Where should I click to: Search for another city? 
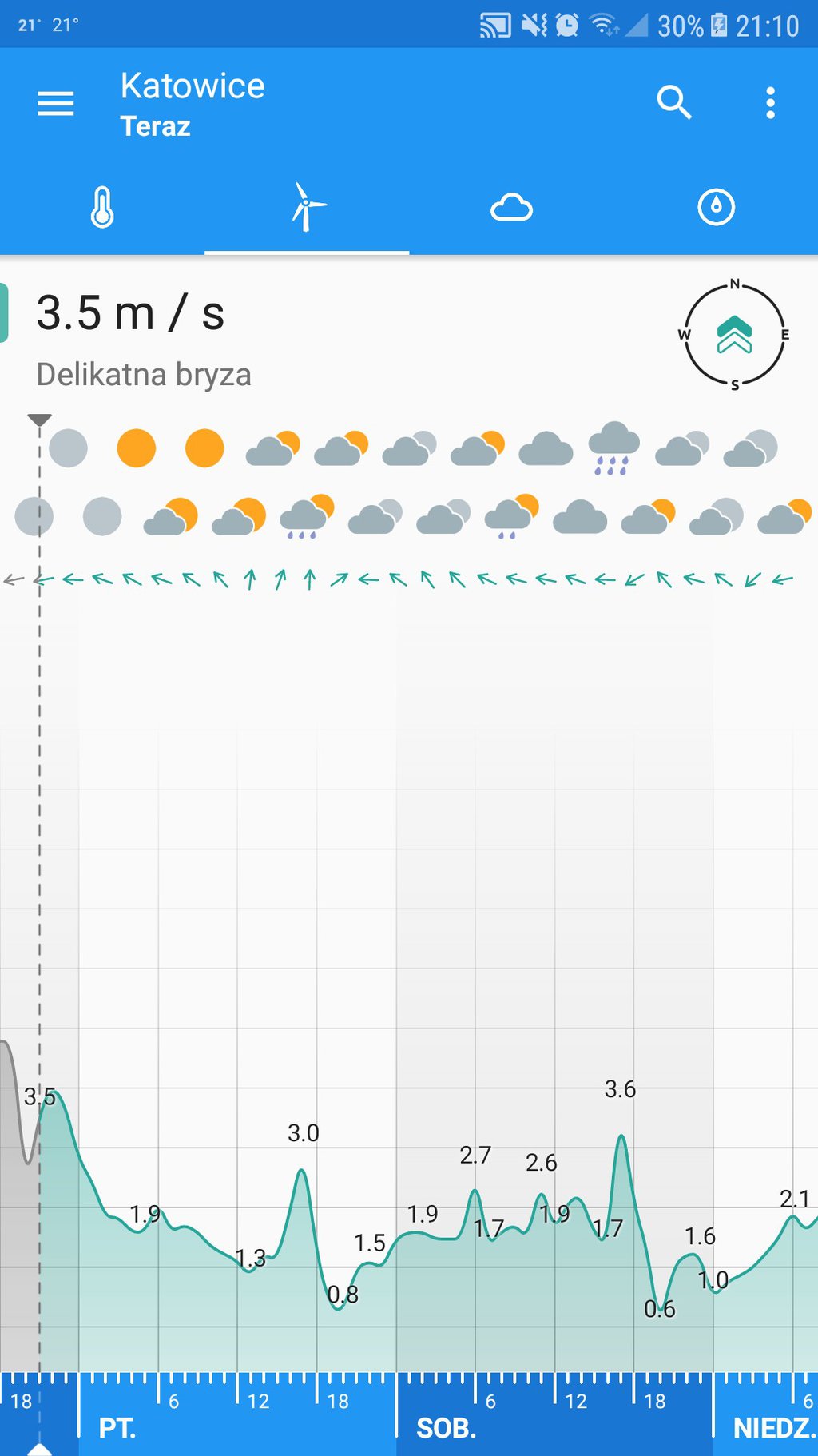pos(673,102)
